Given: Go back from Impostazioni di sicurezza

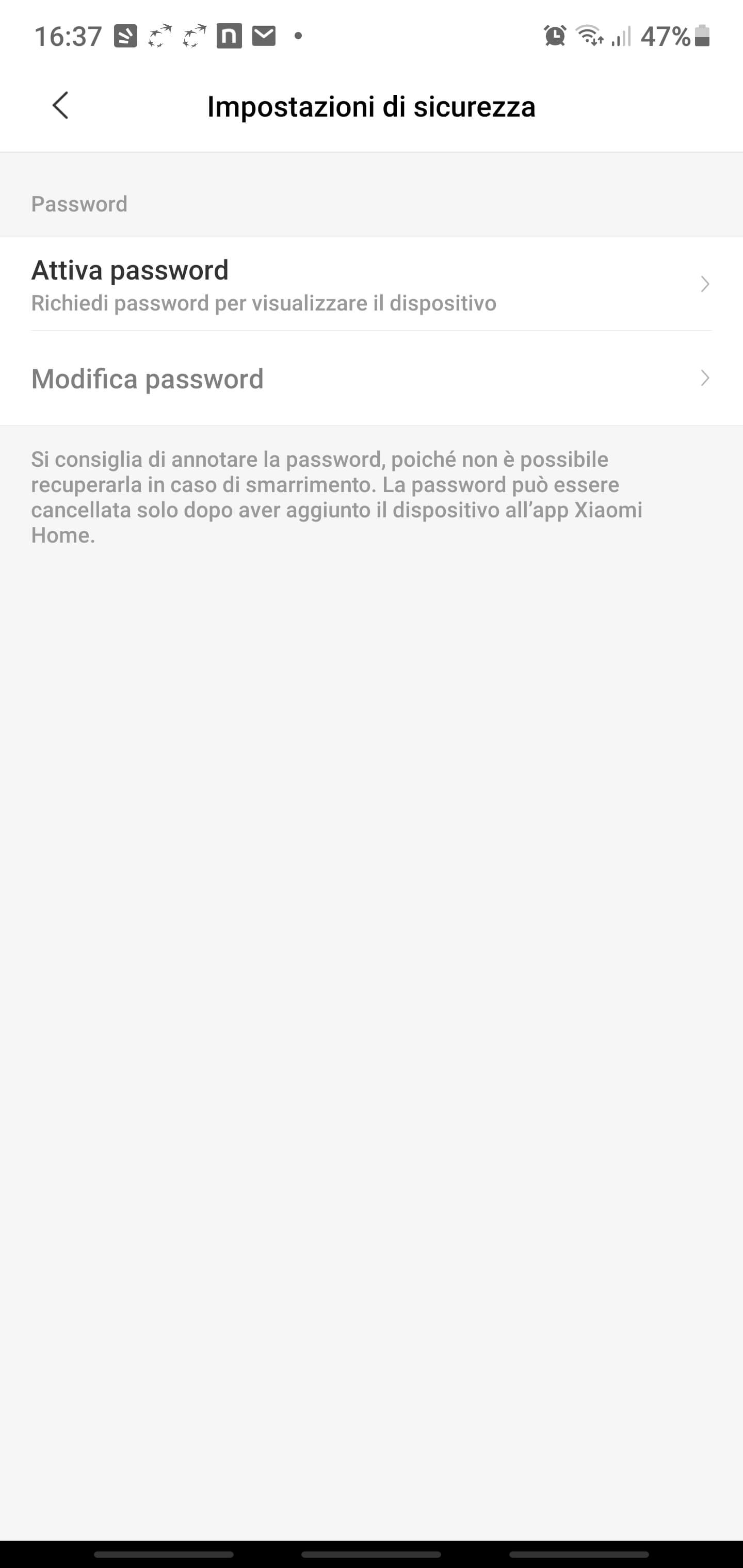Looking at the screenshot, I should 60,106.
